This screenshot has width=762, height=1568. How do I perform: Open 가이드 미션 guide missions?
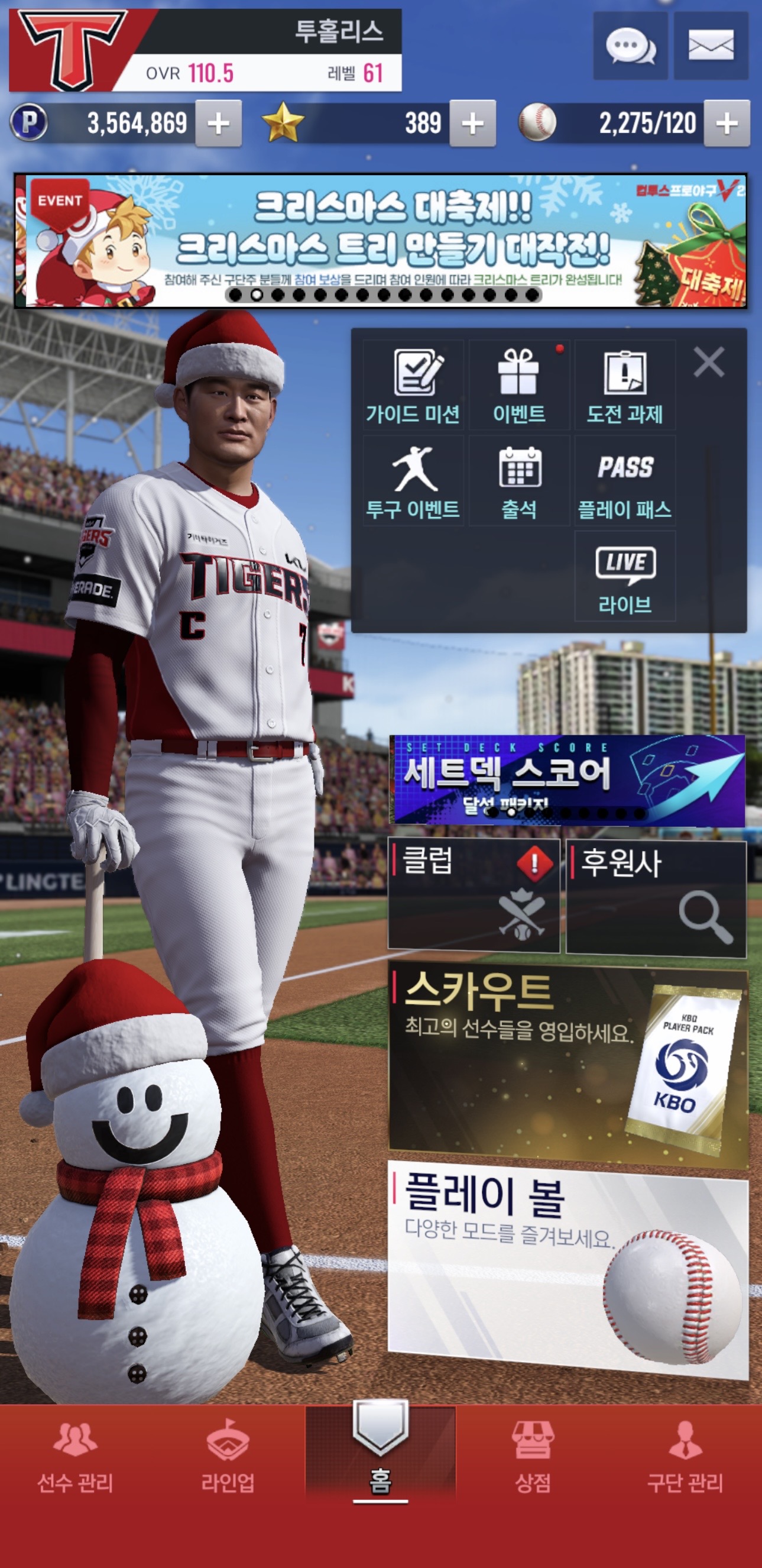[x=414, y=385]
